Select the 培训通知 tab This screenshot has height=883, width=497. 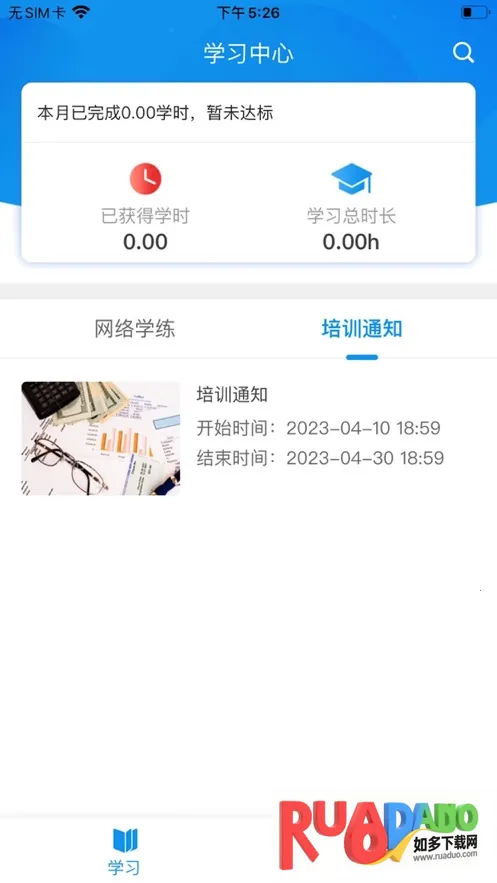(362, 329)
